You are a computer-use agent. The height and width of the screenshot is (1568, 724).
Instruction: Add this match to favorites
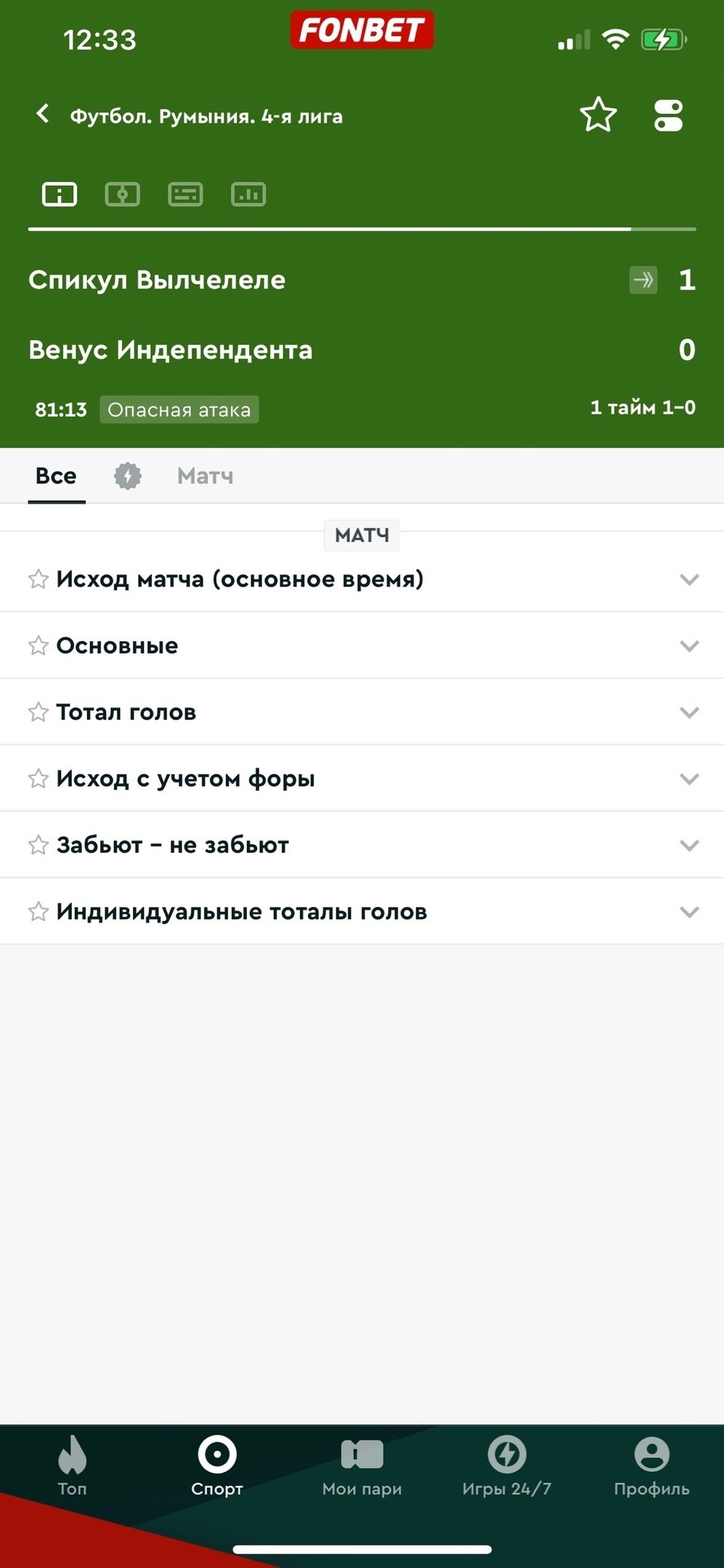pos(598,115)
